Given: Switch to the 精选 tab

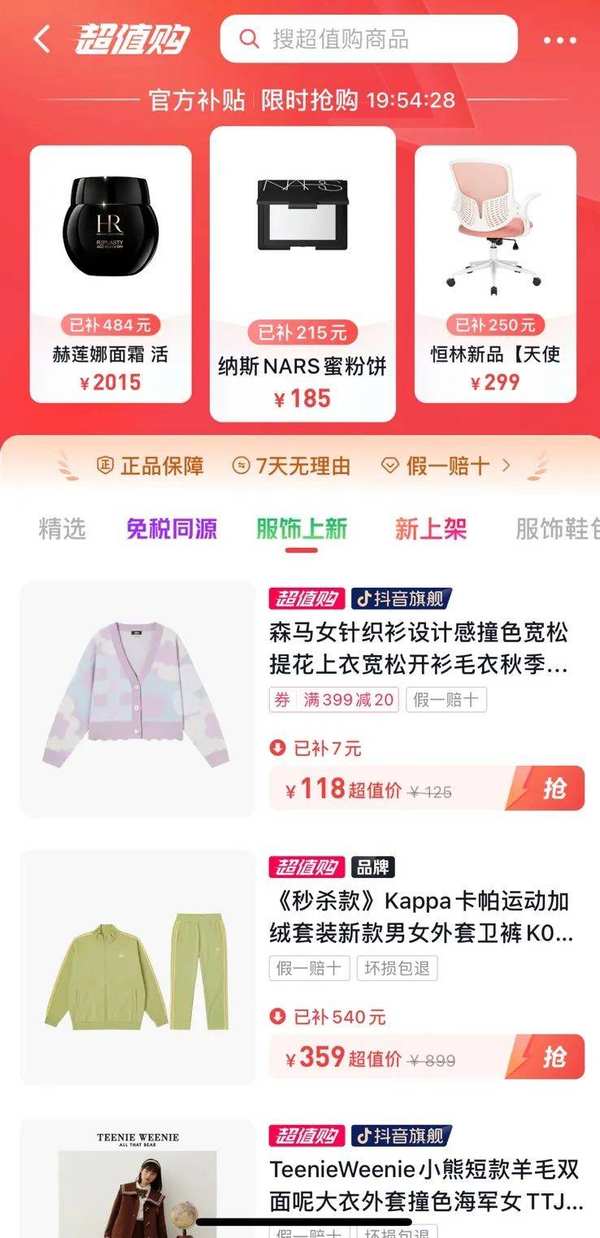Looking at the screenshot, I should (62, 529).
